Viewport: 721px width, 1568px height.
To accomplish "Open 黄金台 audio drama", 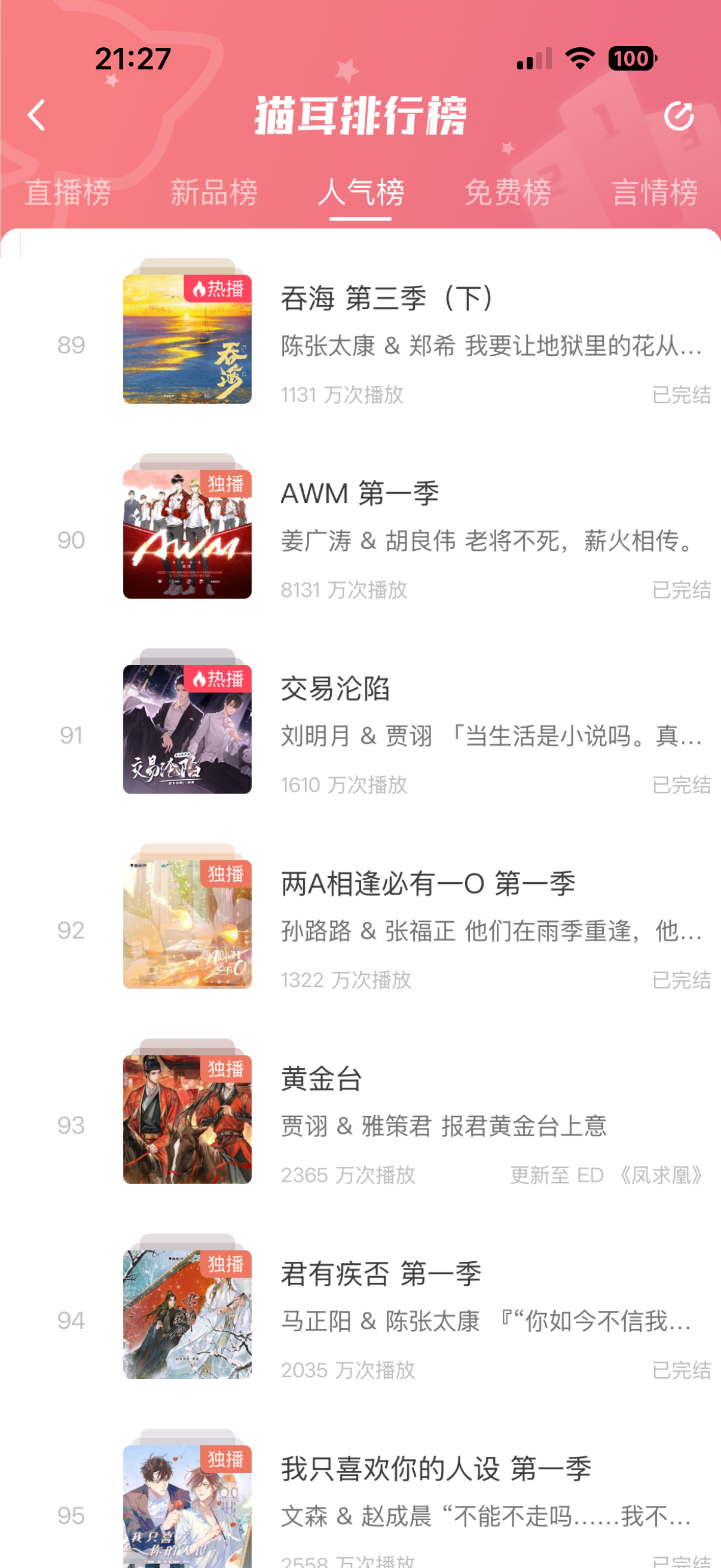I will click(x=322, y=1079).
